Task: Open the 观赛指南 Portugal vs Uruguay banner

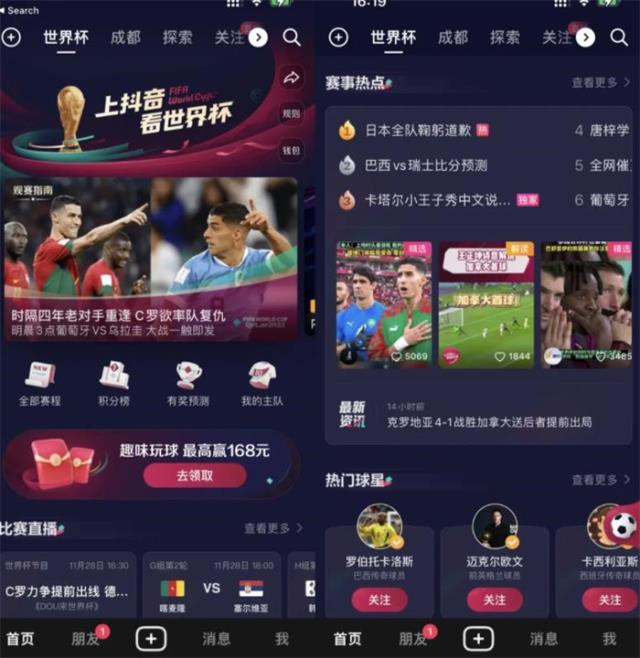Action: point(150,260)
